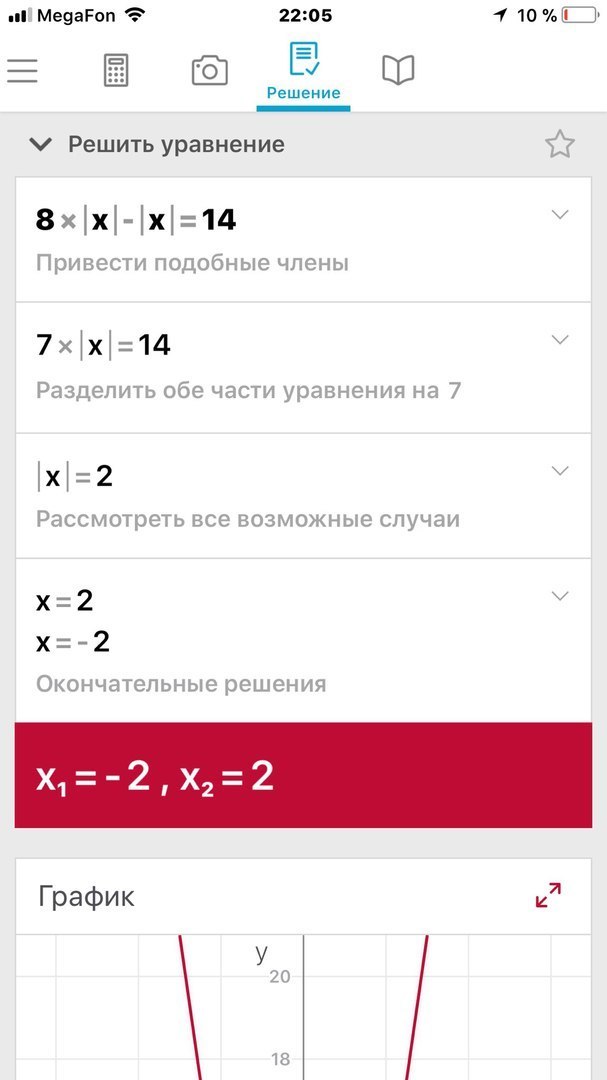607x1080 pixels.
Task: Select the Решение tab
Action: point(303,70)
